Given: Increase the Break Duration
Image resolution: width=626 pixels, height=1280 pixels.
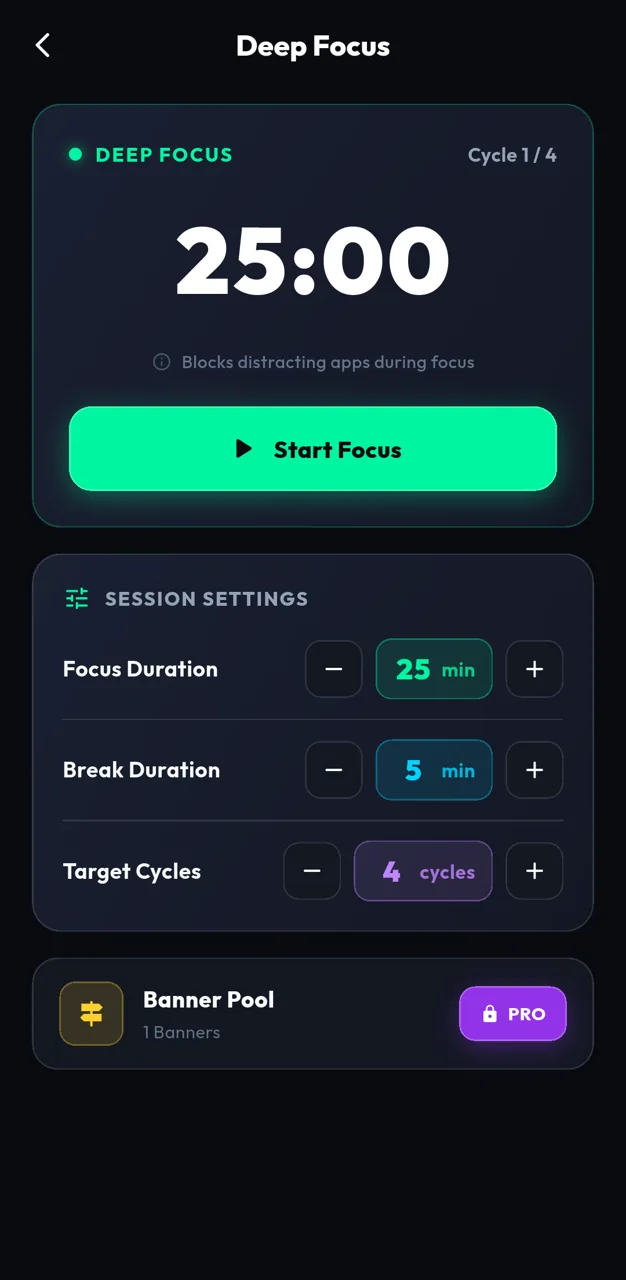Looking at the screenshot, I should pyautogui.click(x=534, y=770).
